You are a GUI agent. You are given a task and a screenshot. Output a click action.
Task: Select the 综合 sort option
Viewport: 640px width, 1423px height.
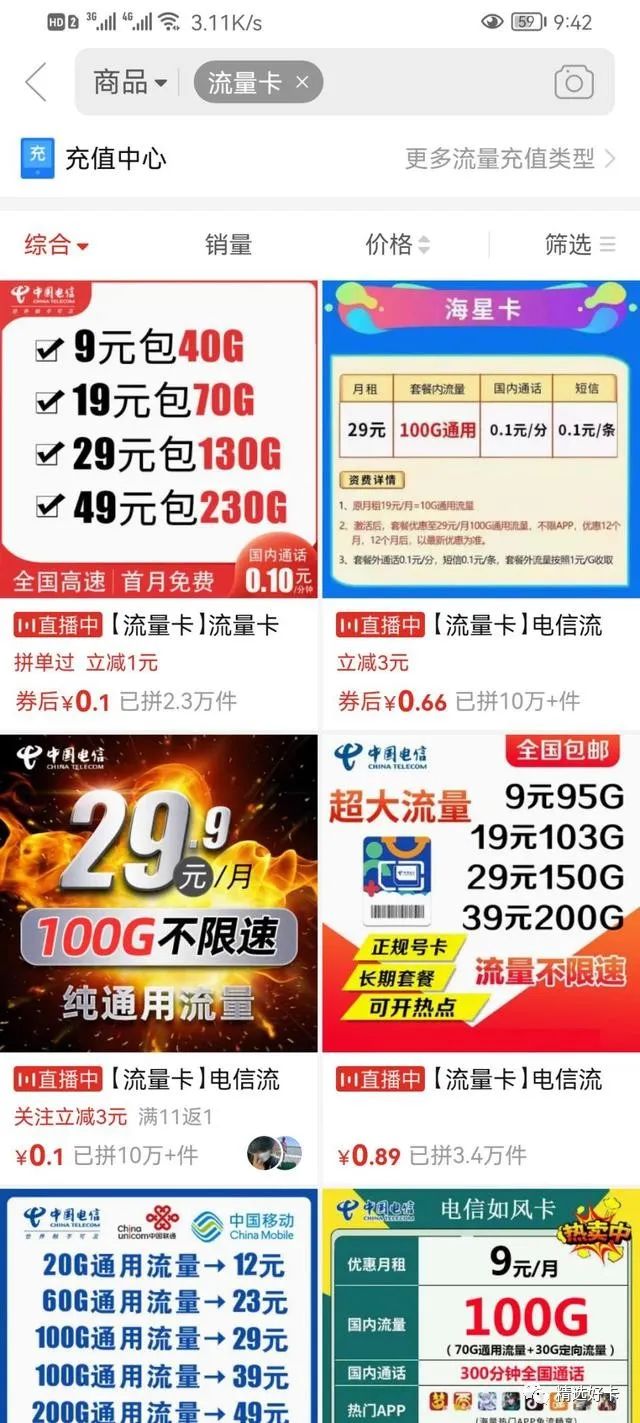point(56,244)
